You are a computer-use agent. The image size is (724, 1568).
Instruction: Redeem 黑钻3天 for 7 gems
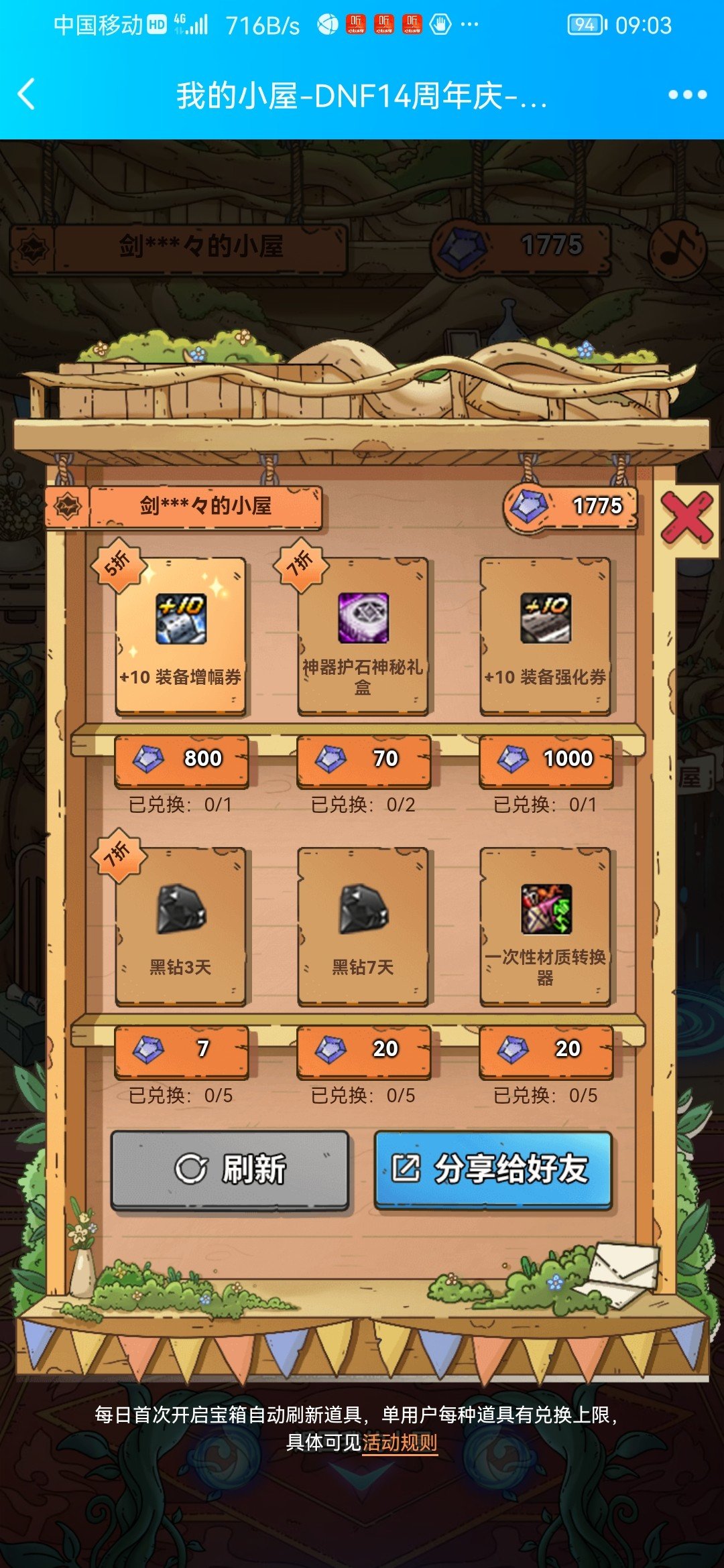click(181, 1049)
